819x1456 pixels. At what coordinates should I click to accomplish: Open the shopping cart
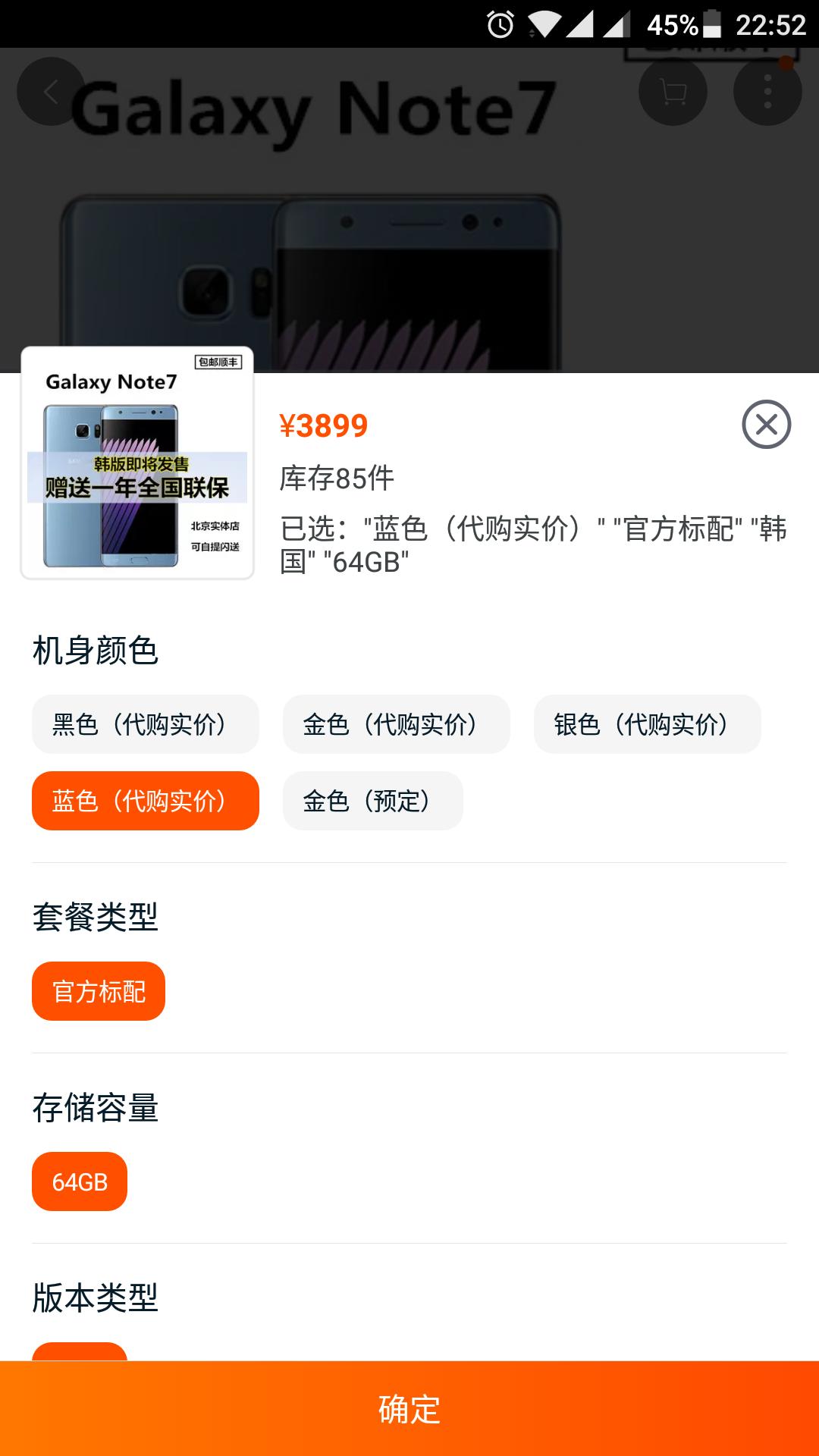673,91
